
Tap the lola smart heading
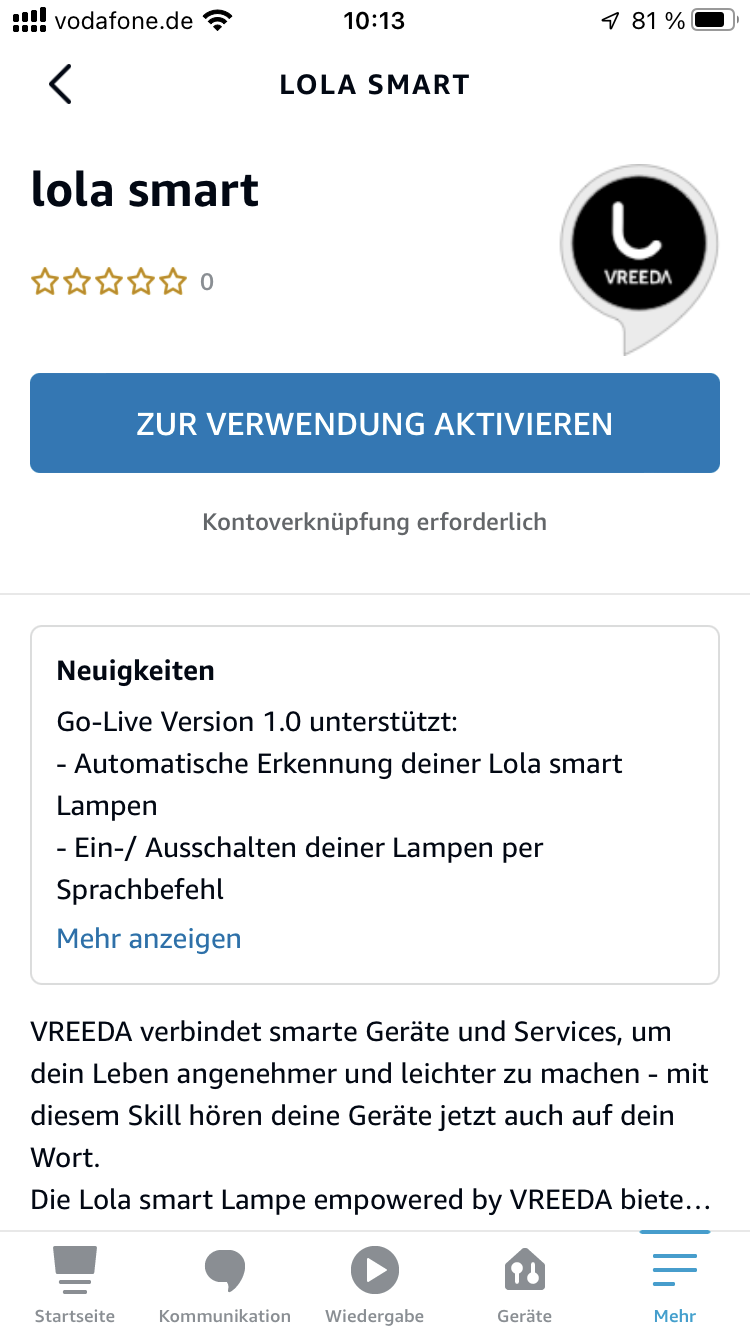tap(143, 190)
